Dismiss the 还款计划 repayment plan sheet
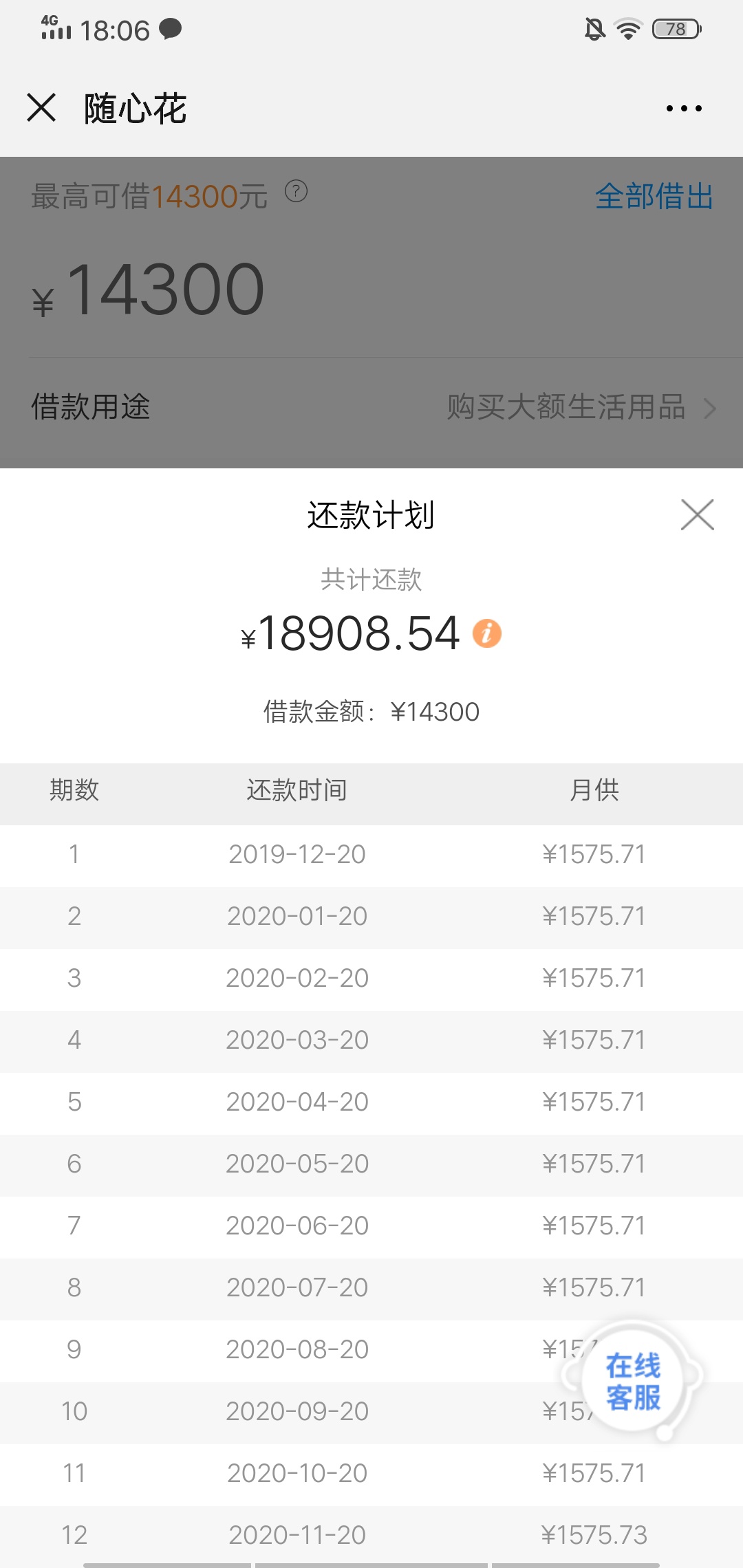Screen dimensions: 743x1568 (x=697, y=514)
